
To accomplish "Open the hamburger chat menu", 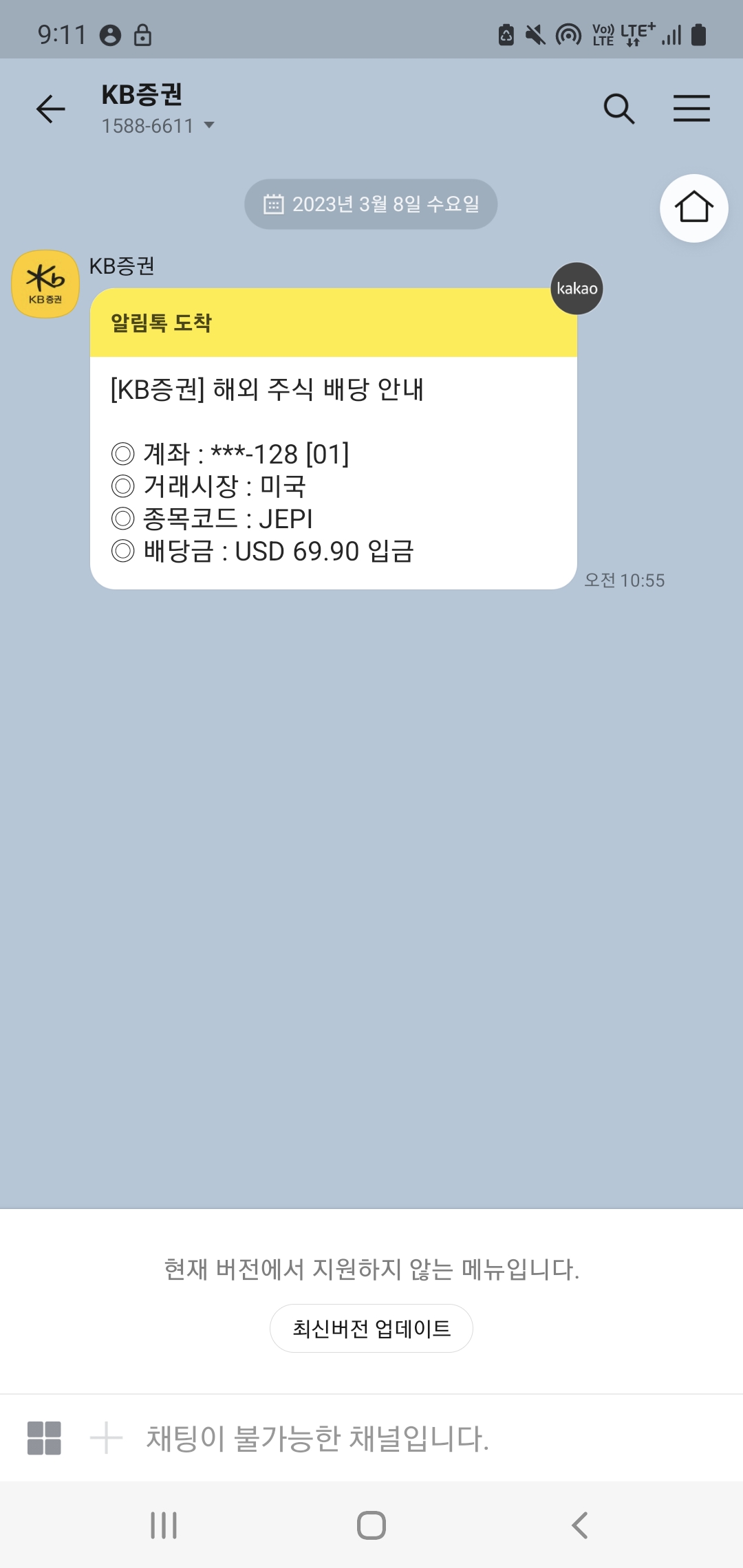I will (691, 109).
